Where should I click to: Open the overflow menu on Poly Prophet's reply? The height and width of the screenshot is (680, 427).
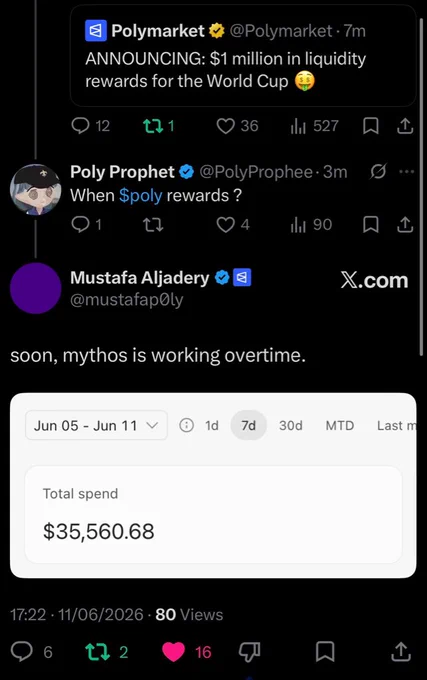tap(407, 172)
